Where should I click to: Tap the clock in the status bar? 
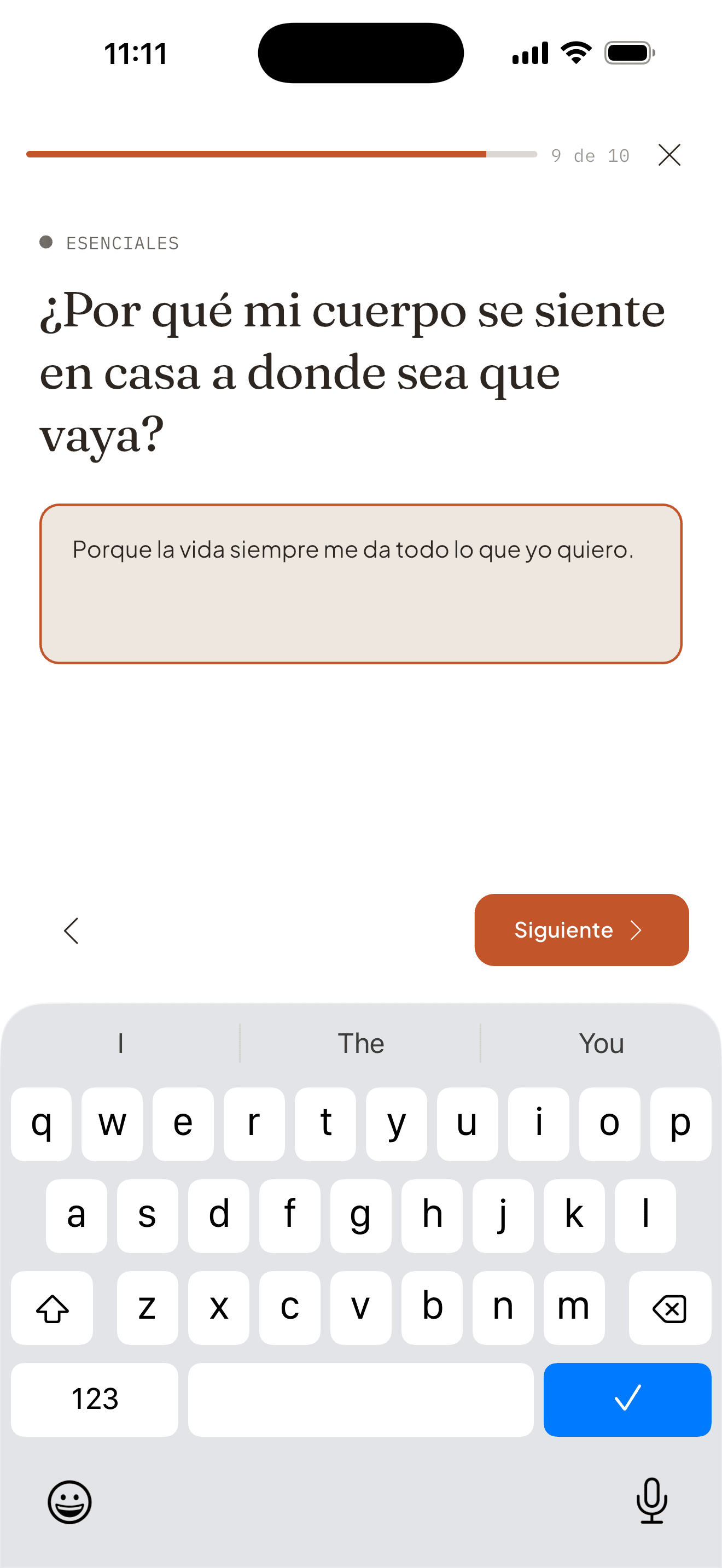[x=135, y=53]
